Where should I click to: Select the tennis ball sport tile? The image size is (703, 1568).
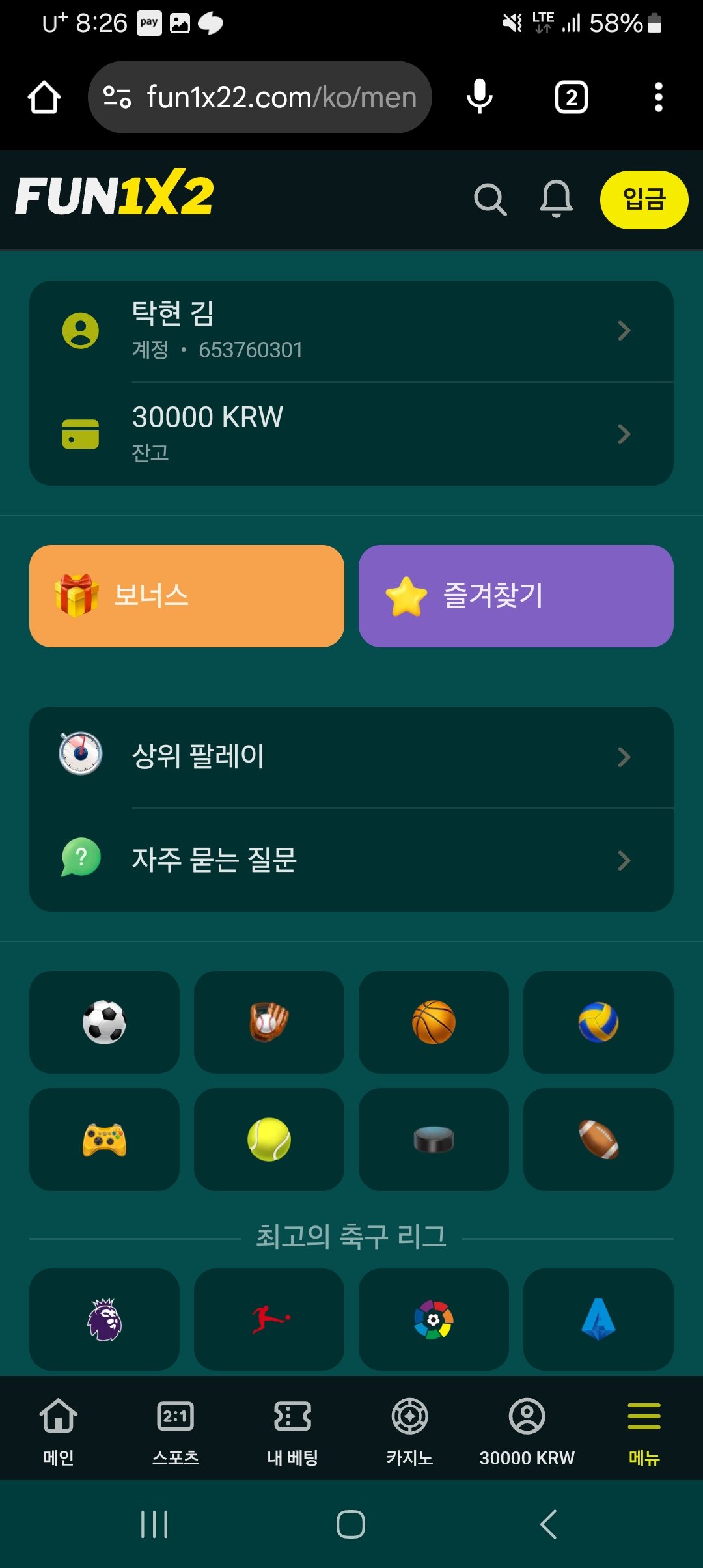pyautogui.click(x=269, y=1140)
